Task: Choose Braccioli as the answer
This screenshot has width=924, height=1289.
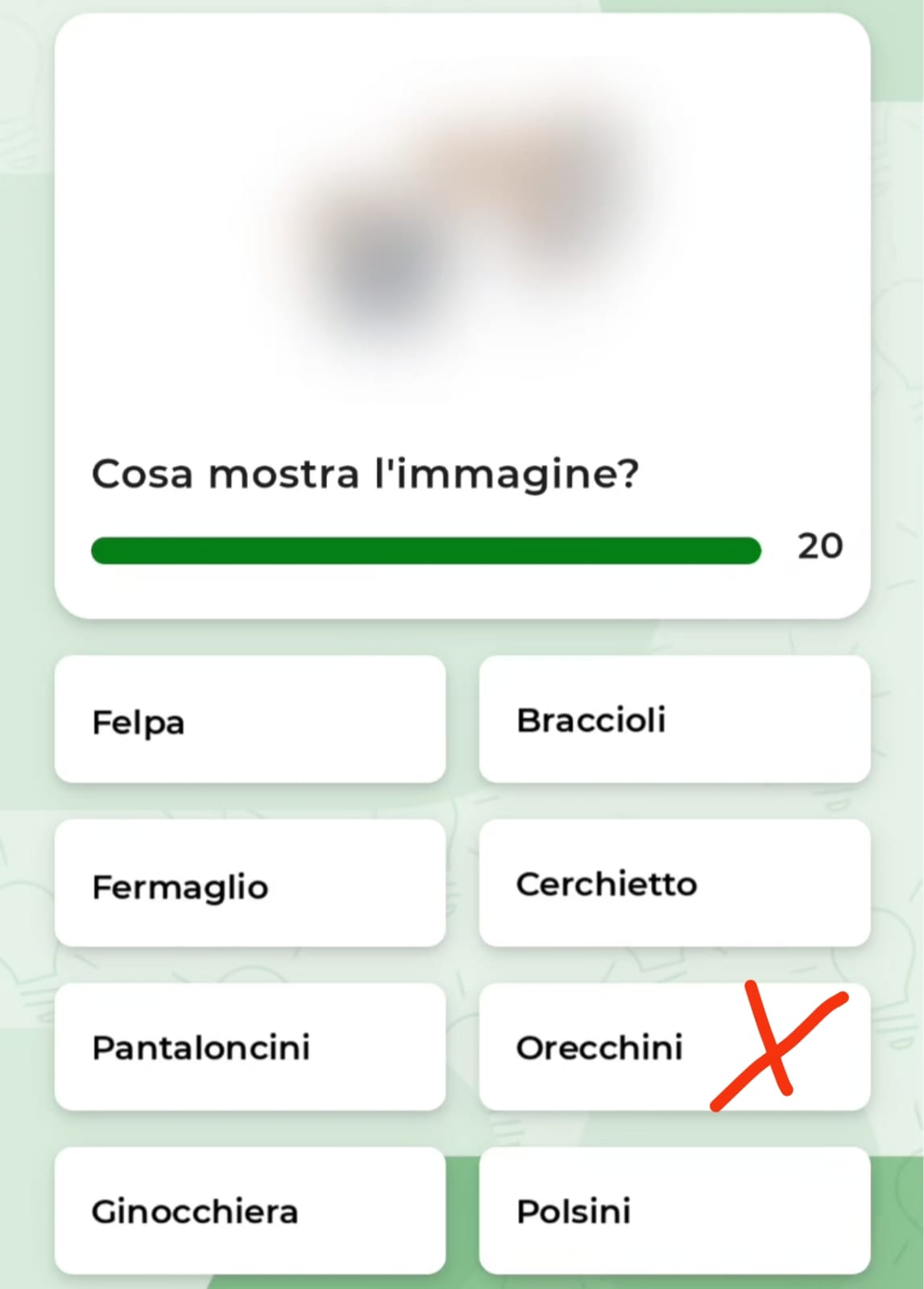Action: pos(674,719)
